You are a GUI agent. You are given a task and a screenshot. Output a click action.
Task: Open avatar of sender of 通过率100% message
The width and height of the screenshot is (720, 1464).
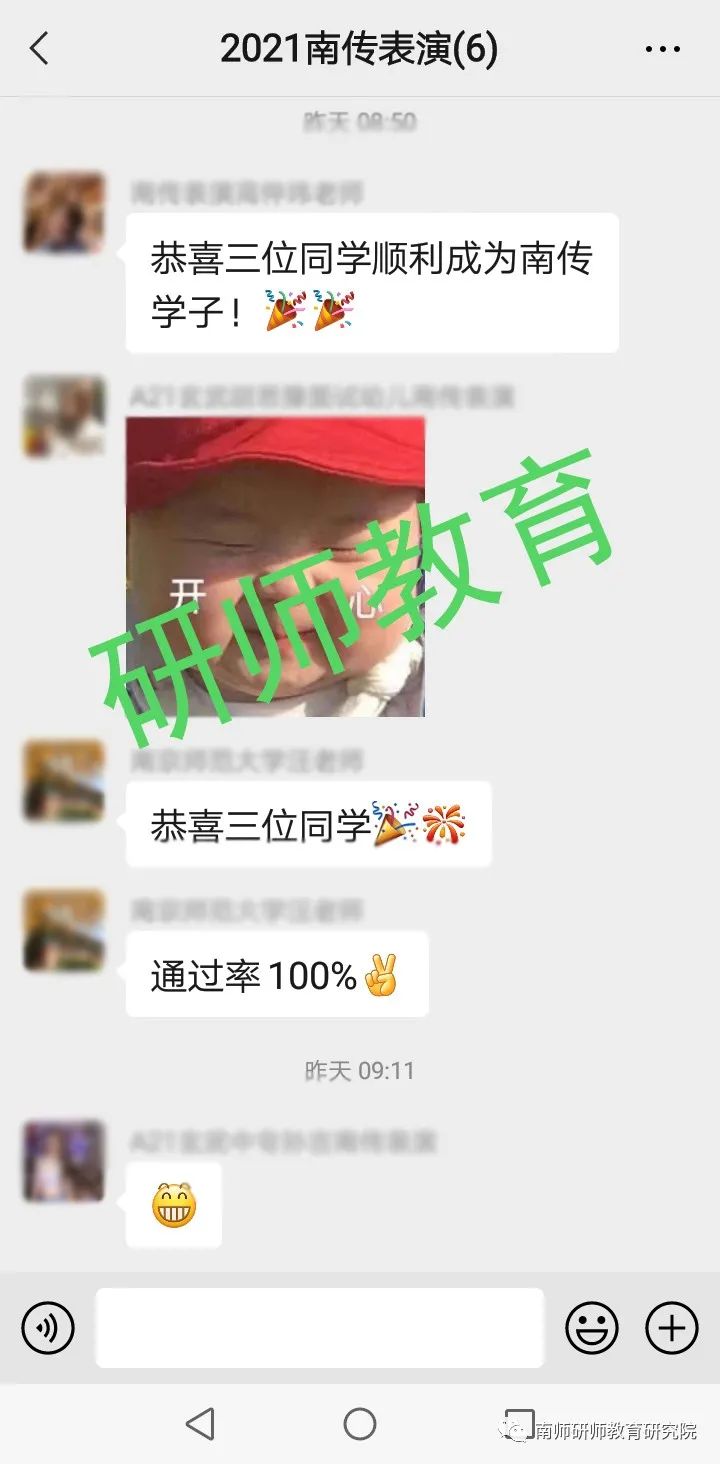[64, 930]
